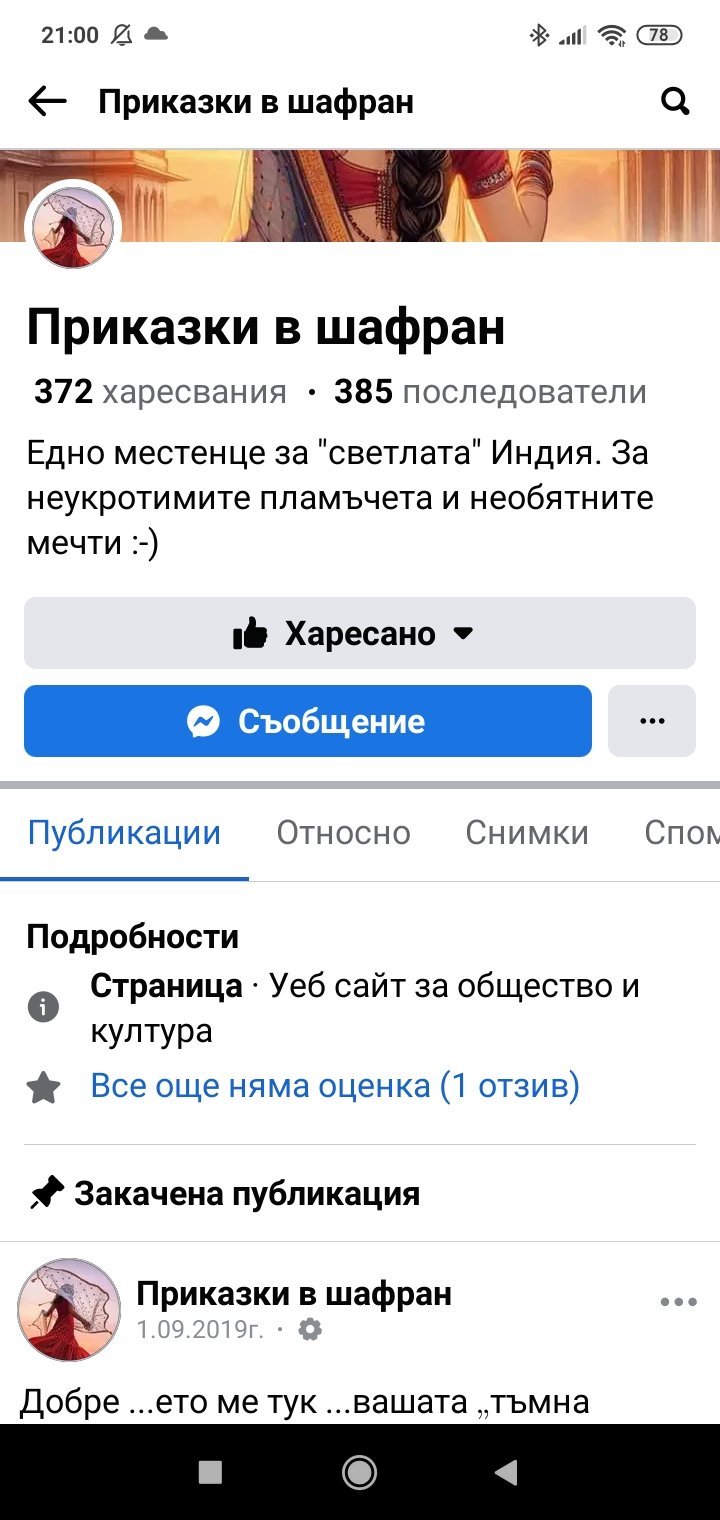Screen dimensions: 720x1520
Task: Switch to the Публикации tab
Action: (124, 833)
